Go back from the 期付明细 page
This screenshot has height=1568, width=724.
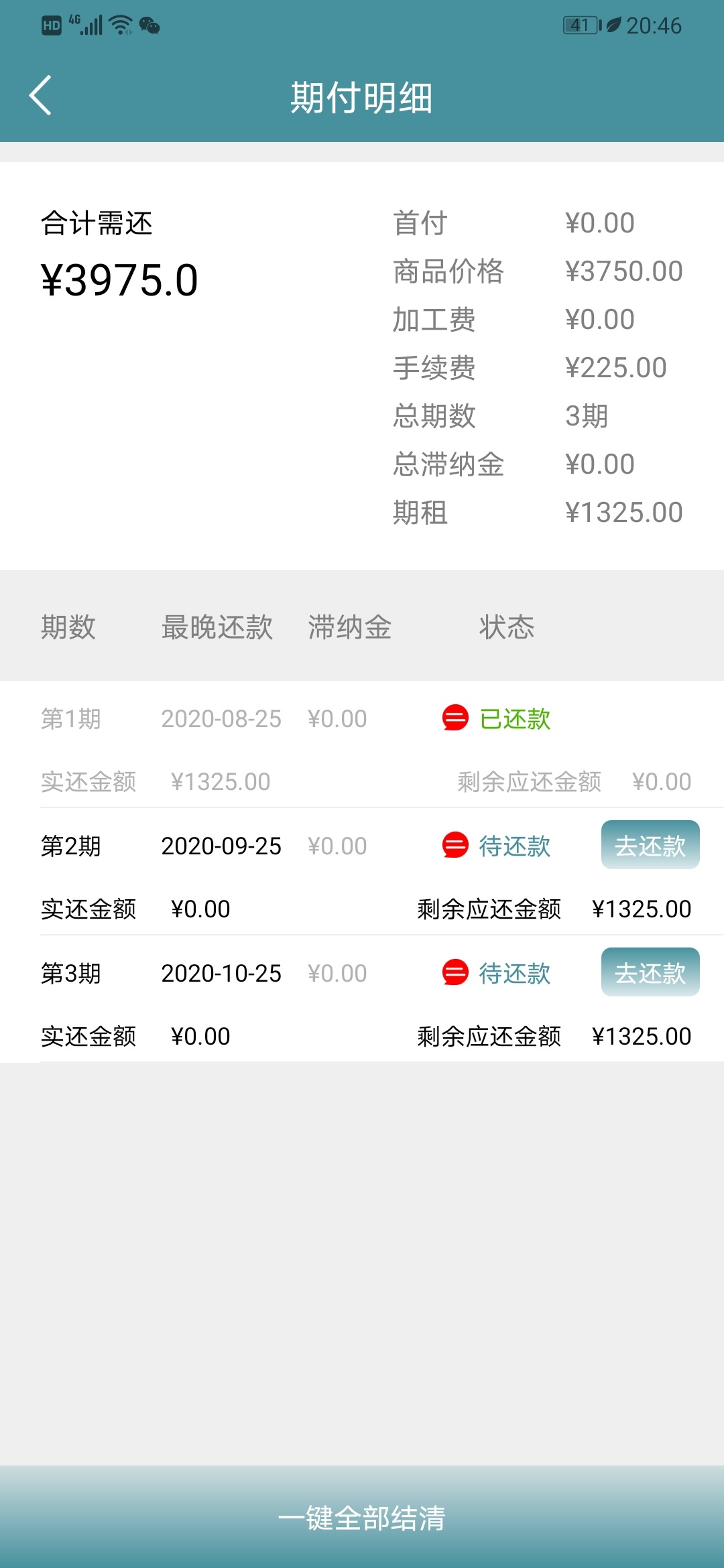tap(40, 96)
